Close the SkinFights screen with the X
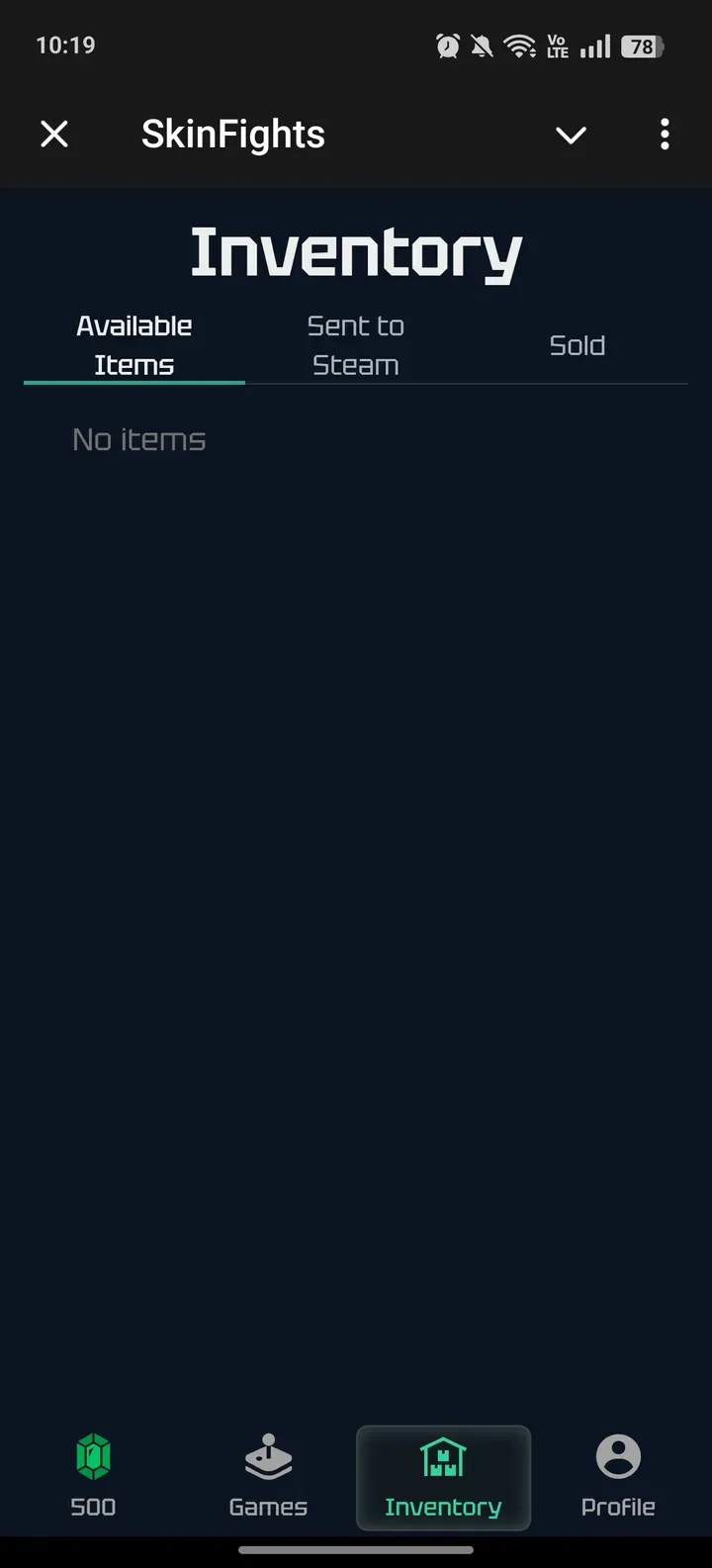This screenshot has width=712, height=1568. 54,134
